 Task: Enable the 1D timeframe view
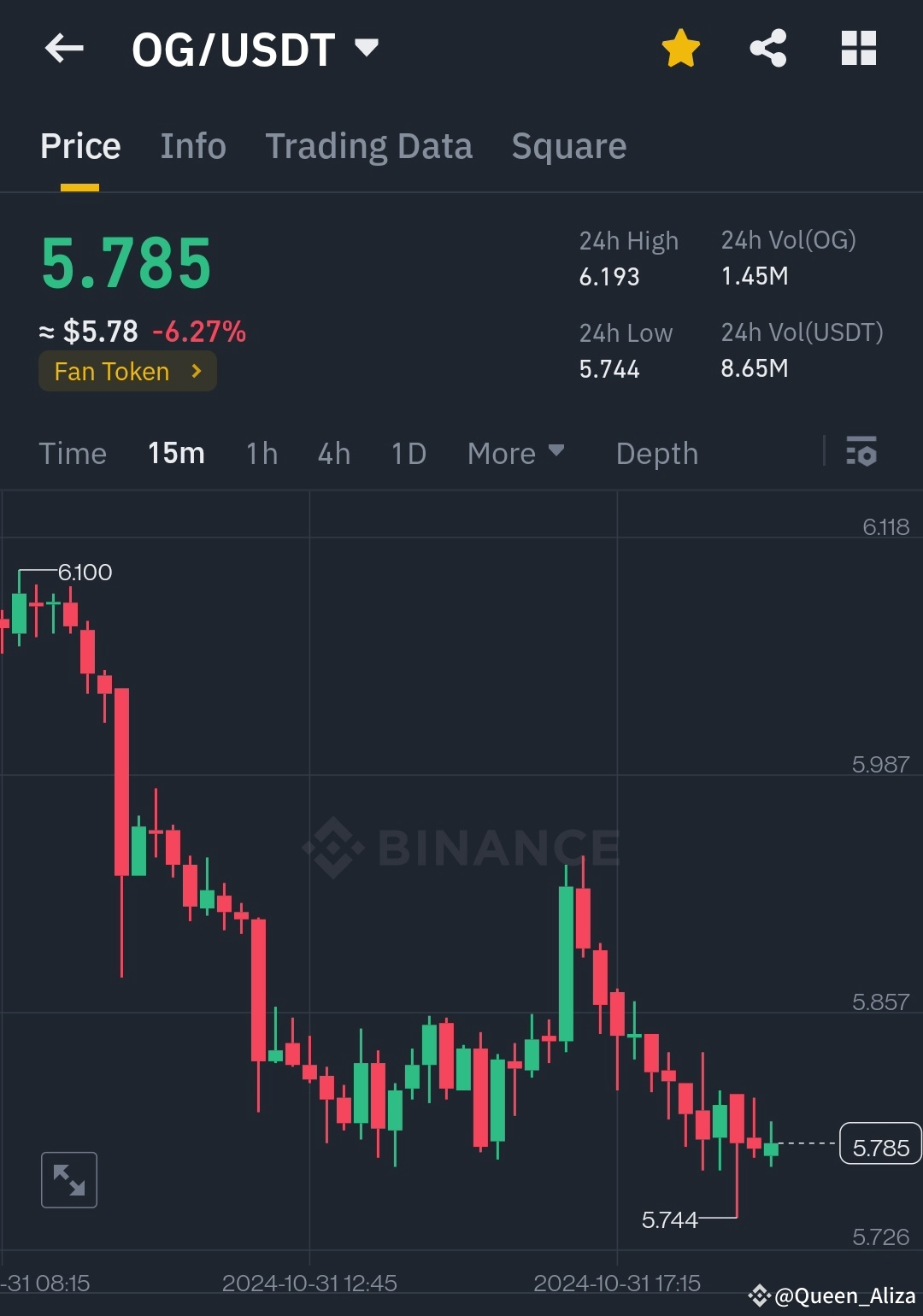(x=408, y=453)
